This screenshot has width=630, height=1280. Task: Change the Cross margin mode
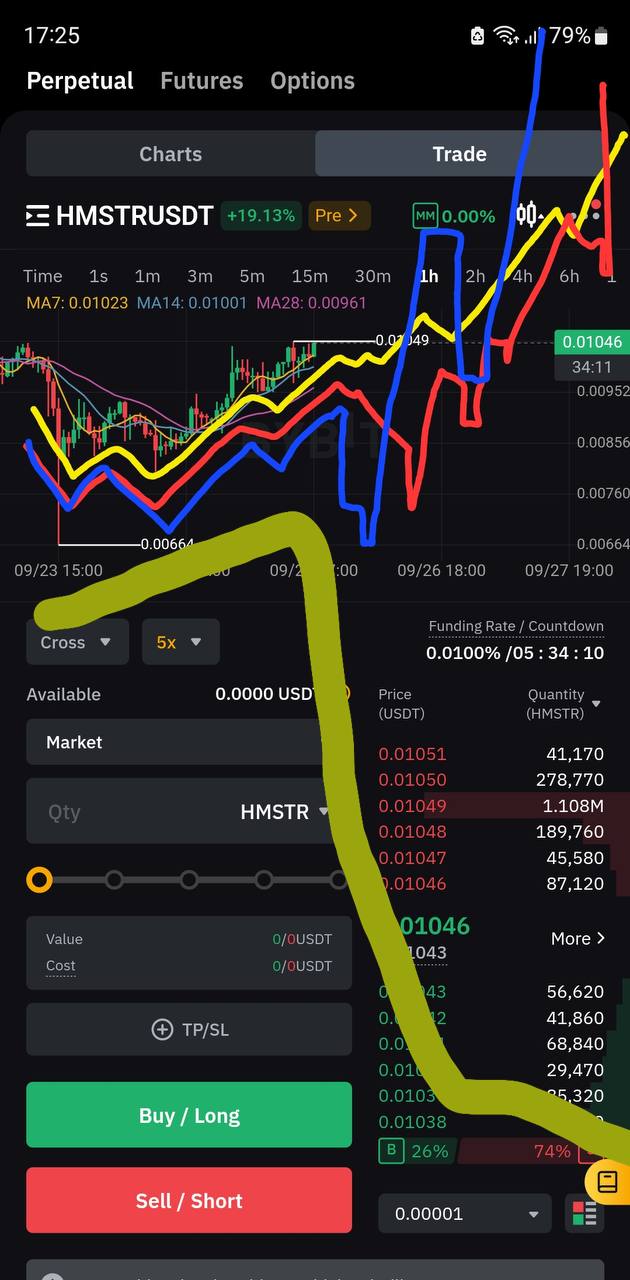(77, 642)
